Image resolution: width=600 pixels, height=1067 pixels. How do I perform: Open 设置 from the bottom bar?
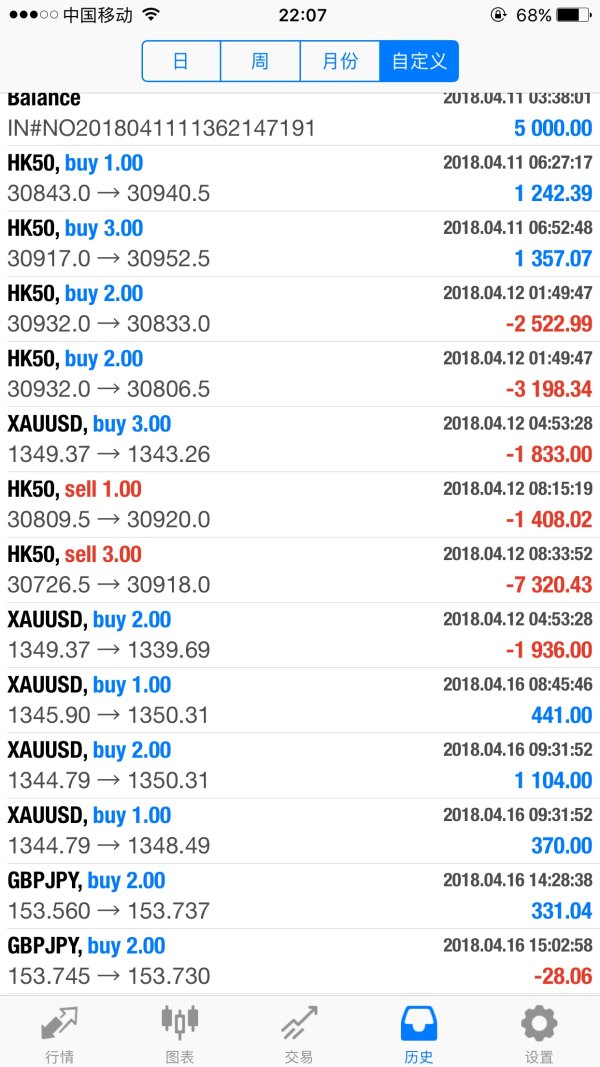tap(539, 1032)
